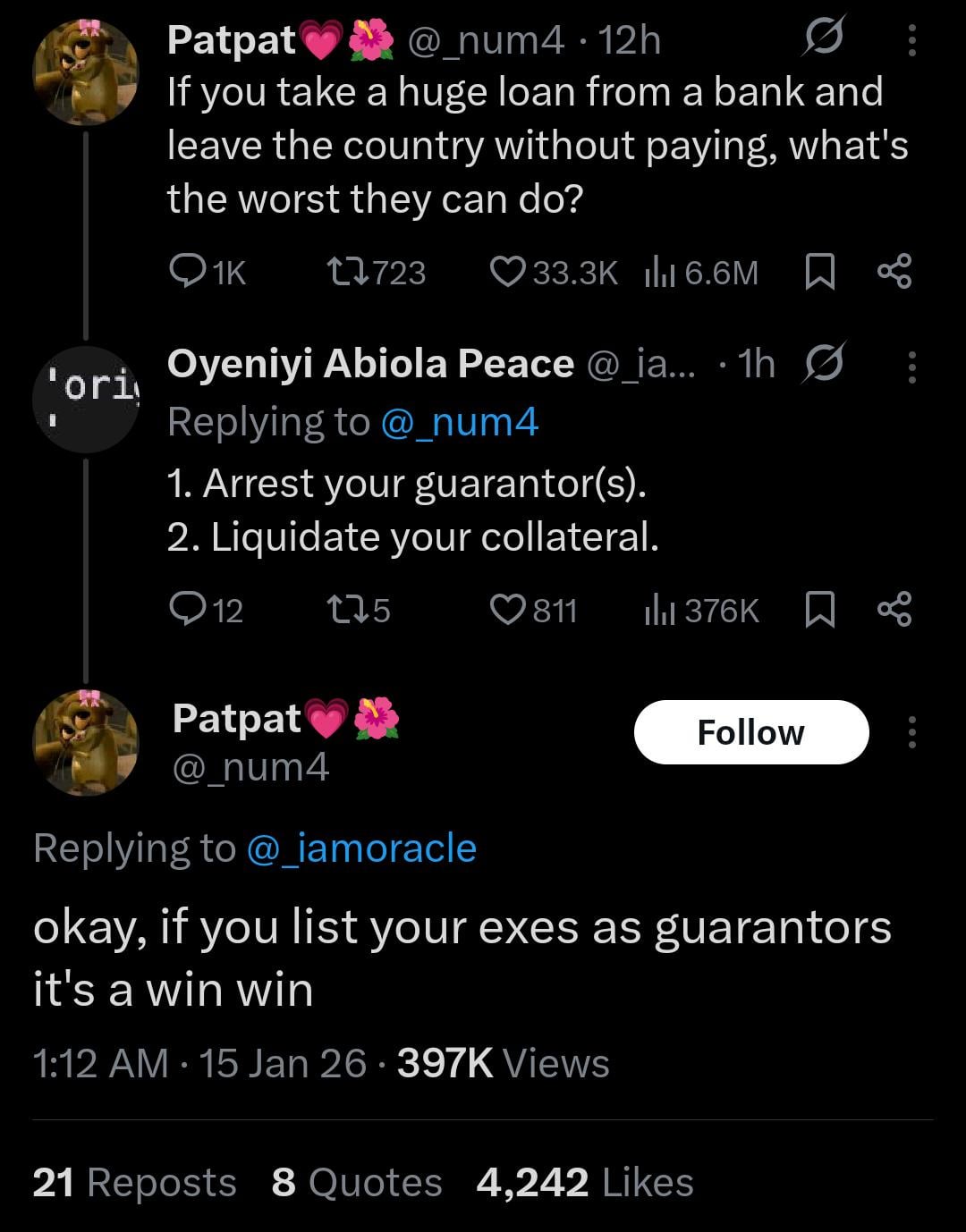966x1232 pixels.
Task: Bookmark Oyeniyi Abiola Peace's reply
Action: click(819, 610)
